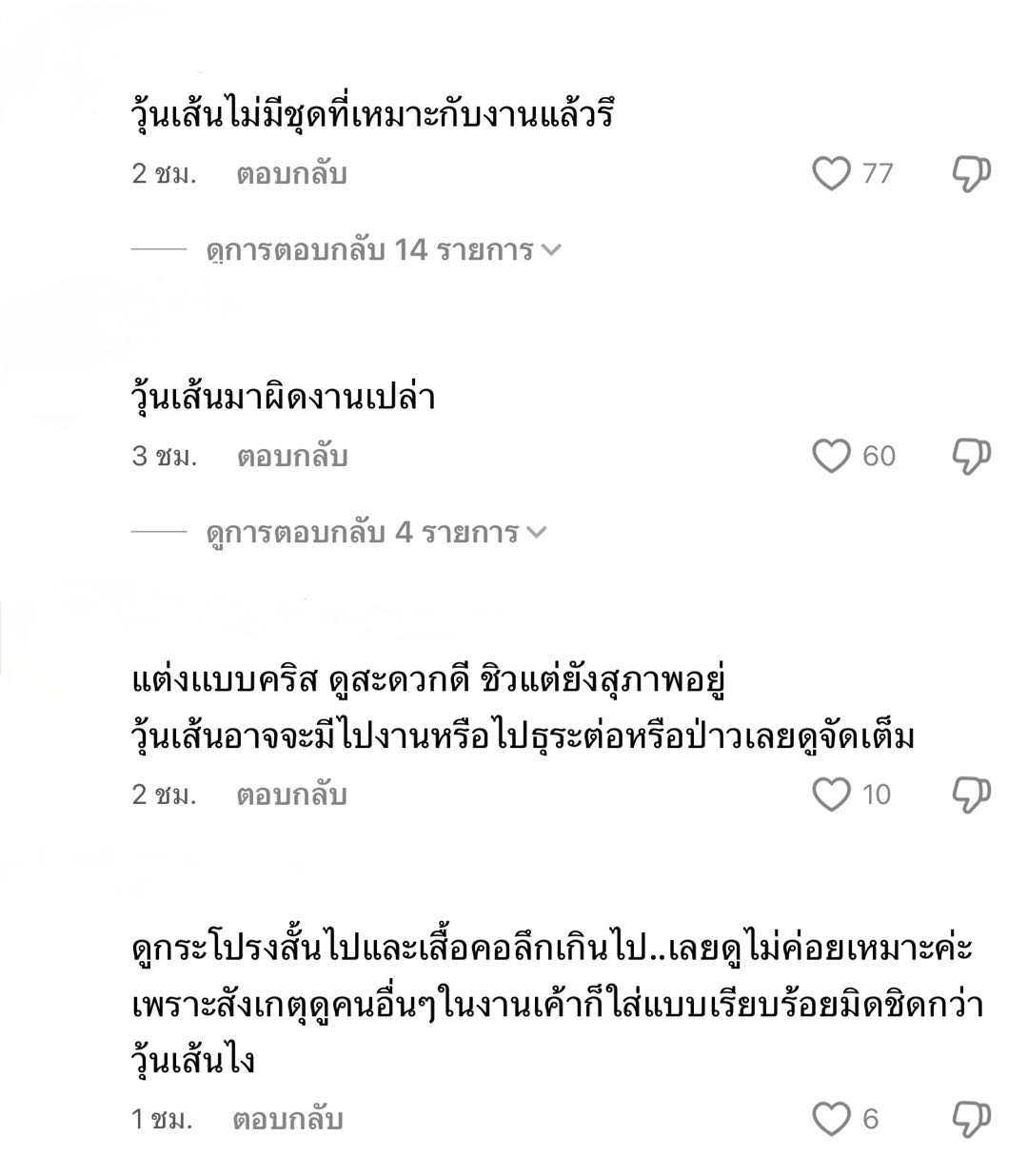Viewport: 1028px width, 1176px height.
Task: Expand ดูการตอบกลับ 4 รายการ
Action: 377,532
